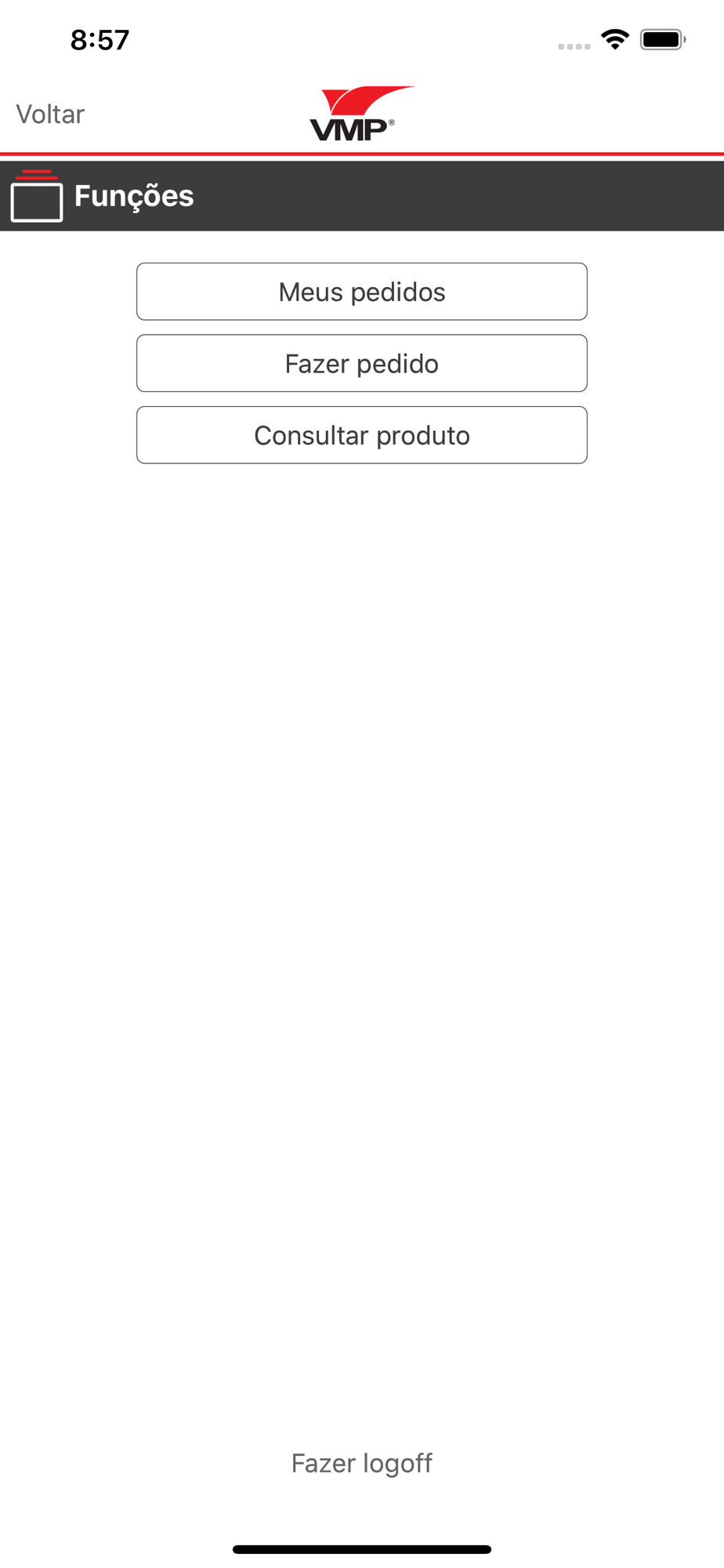Open Consultar produto

tap(362, 435)
